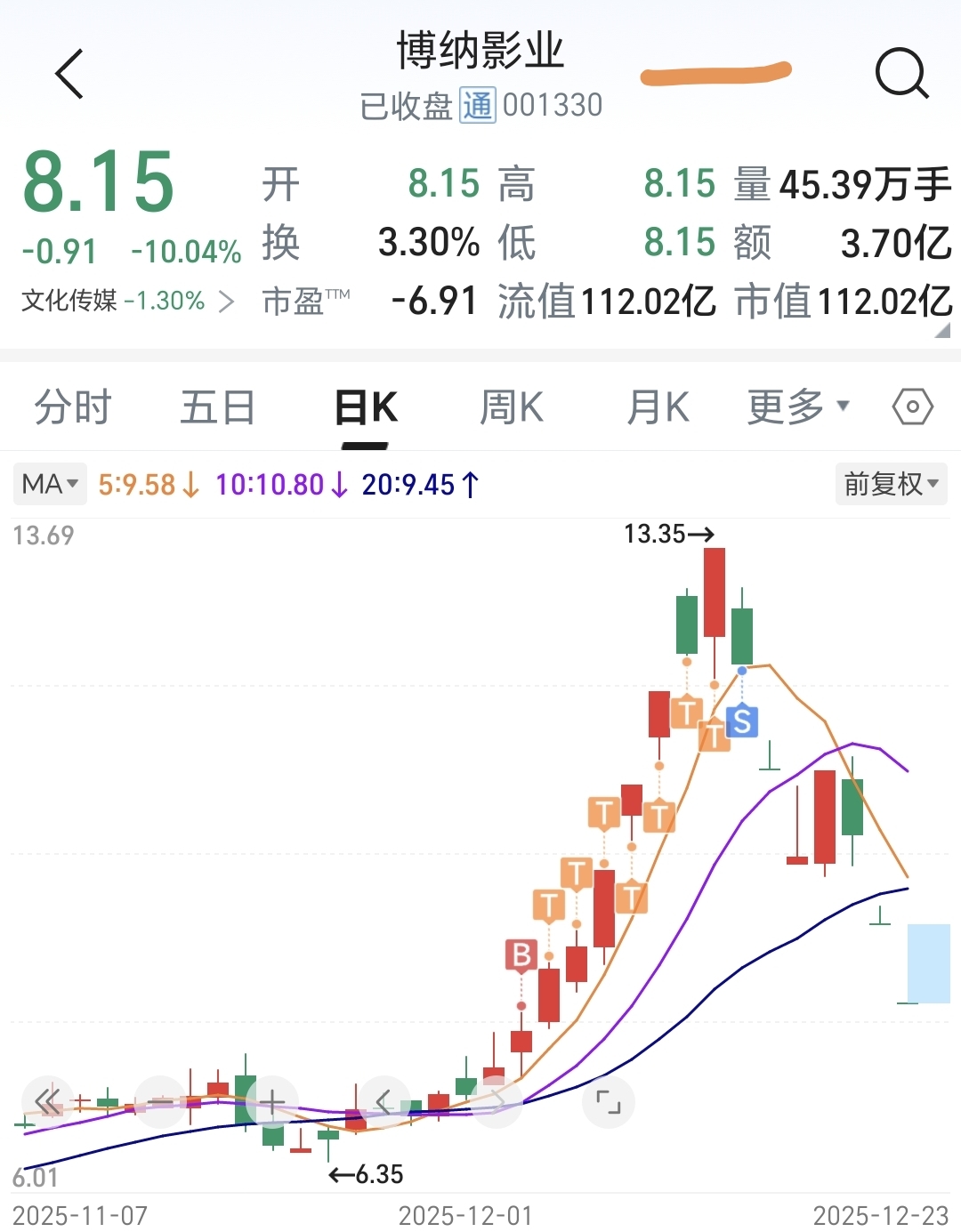Move chart left with single arrow
Screen dimensions: 961x1232
coord(384,1103)
